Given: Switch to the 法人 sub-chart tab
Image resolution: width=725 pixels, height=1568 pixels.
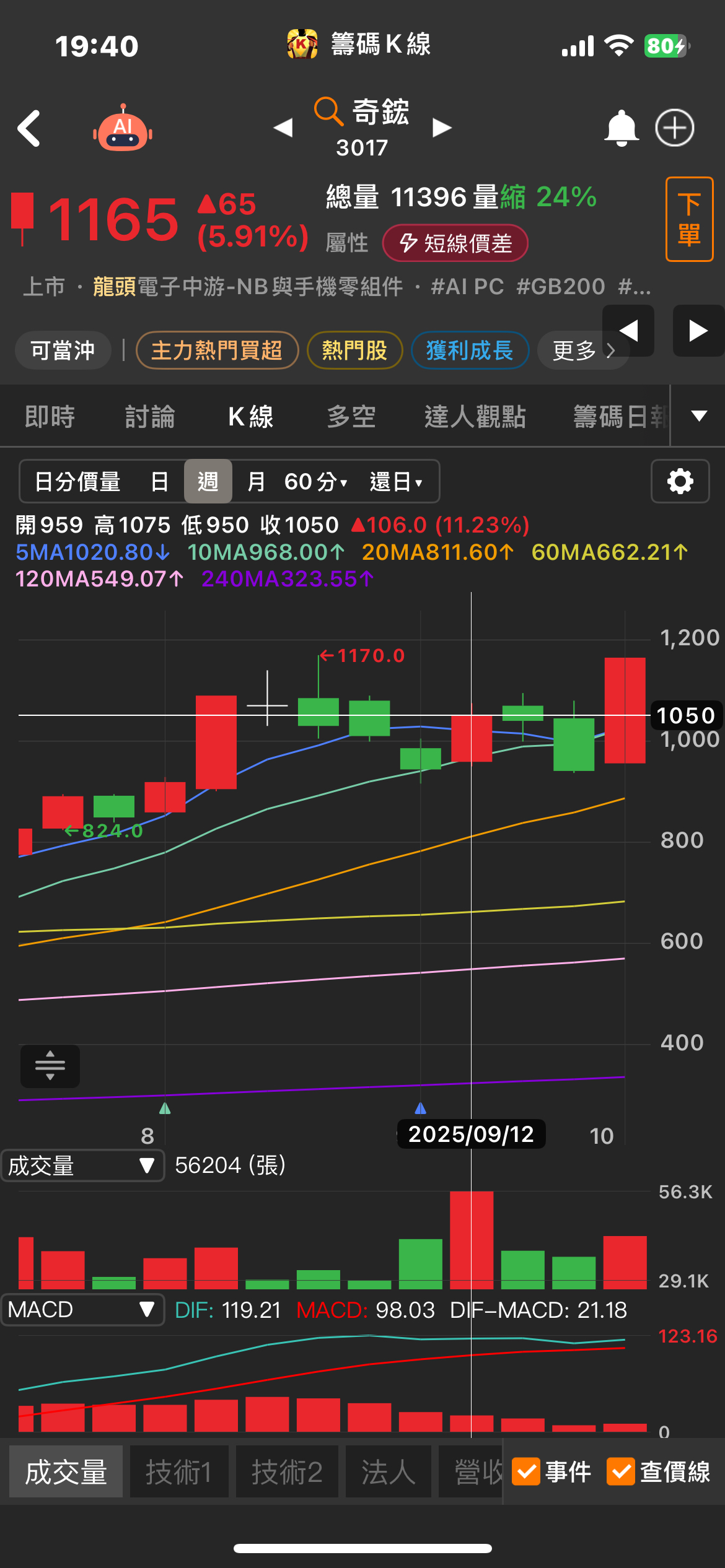Looking at the screenshot, I should (x=388, y=1471).
